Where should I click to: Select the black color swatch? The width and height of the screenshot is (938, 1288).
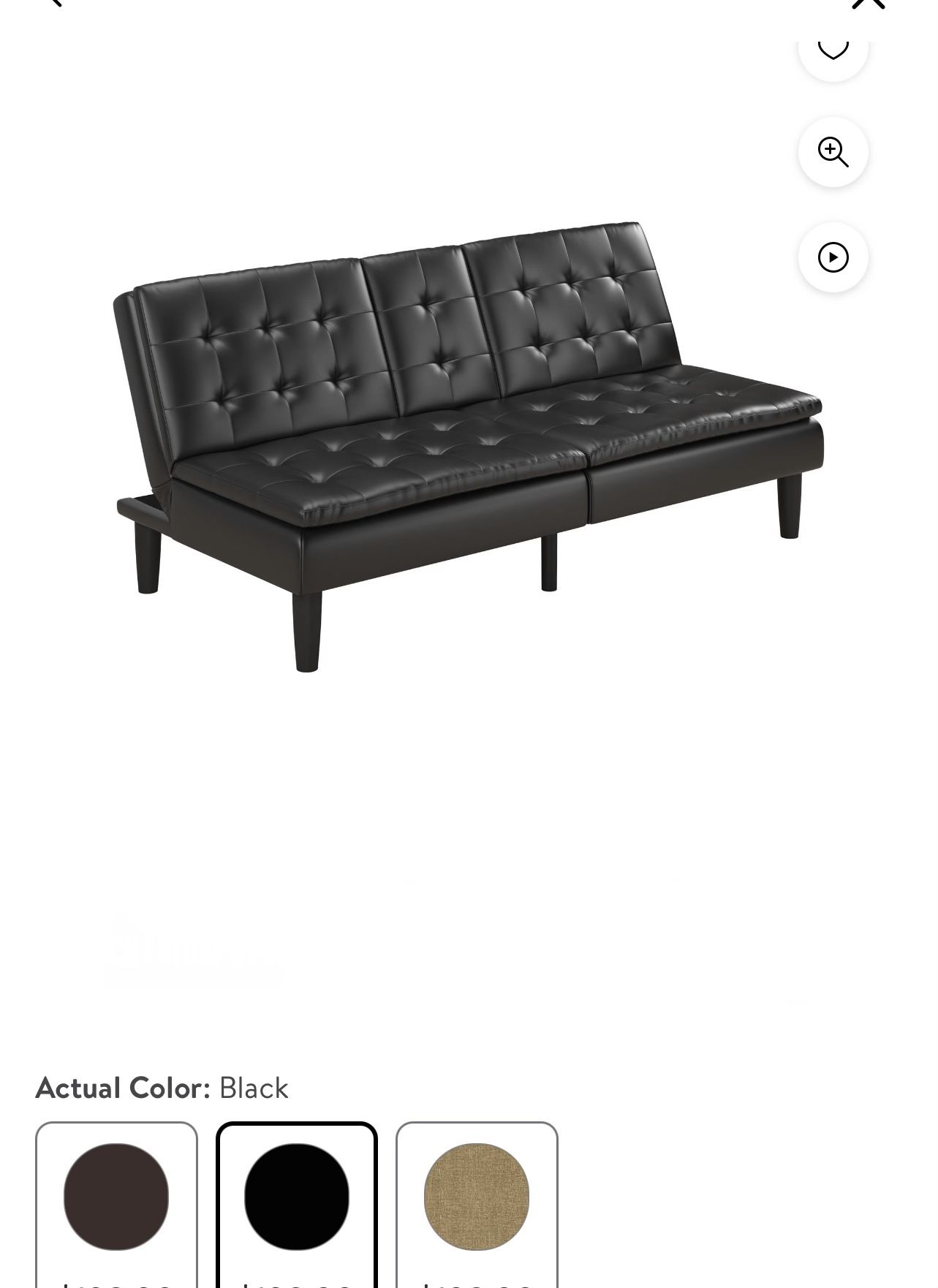(x=297, y=1197)
